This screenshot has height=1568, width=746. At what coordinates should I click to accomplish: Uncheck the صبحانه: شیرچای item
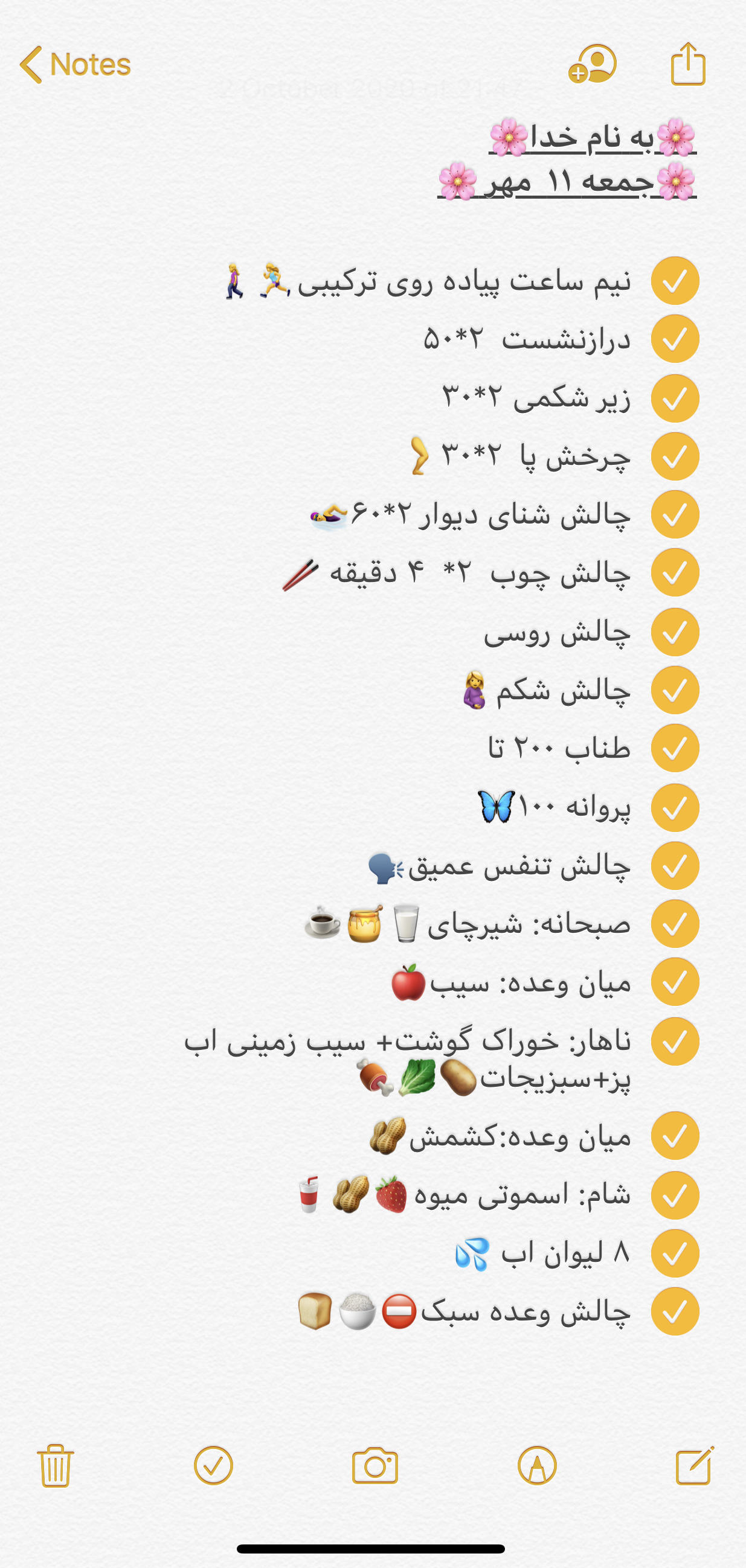(675, 924)
